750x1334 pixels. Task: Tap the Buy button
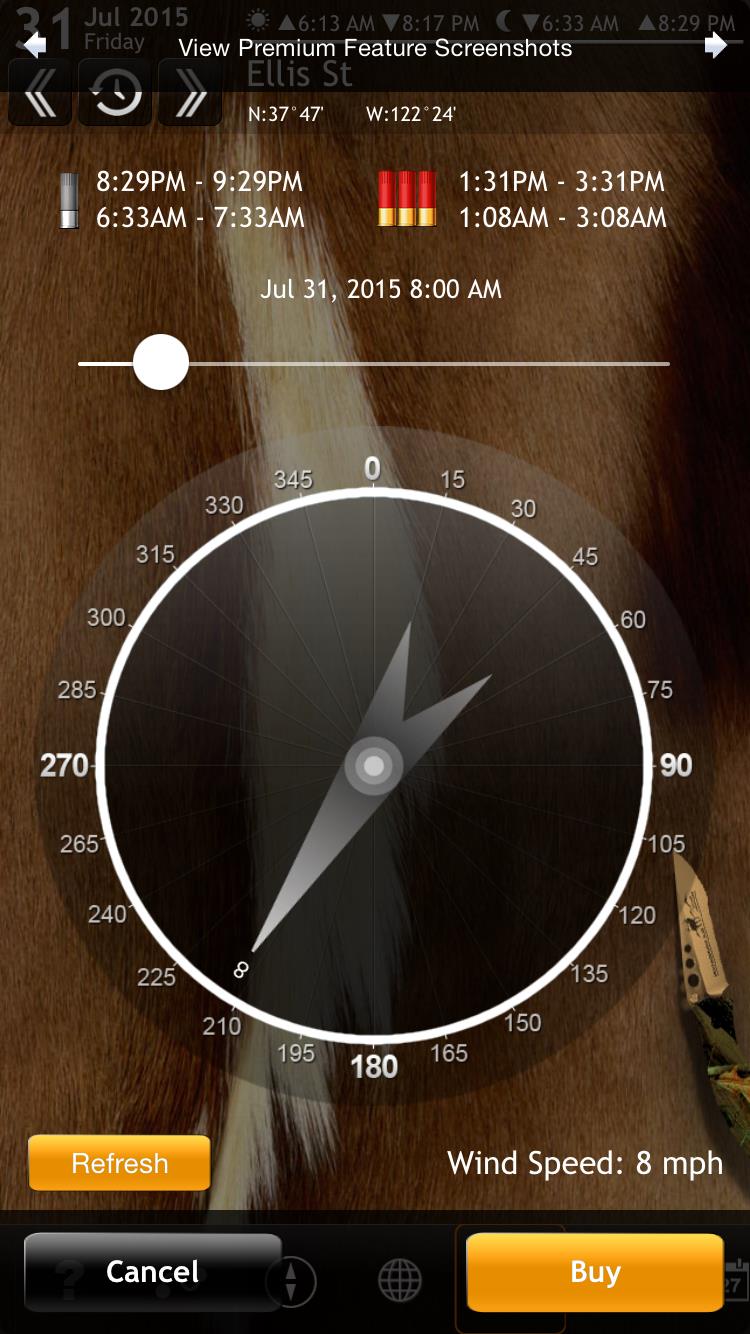(x=595, y=1271)
